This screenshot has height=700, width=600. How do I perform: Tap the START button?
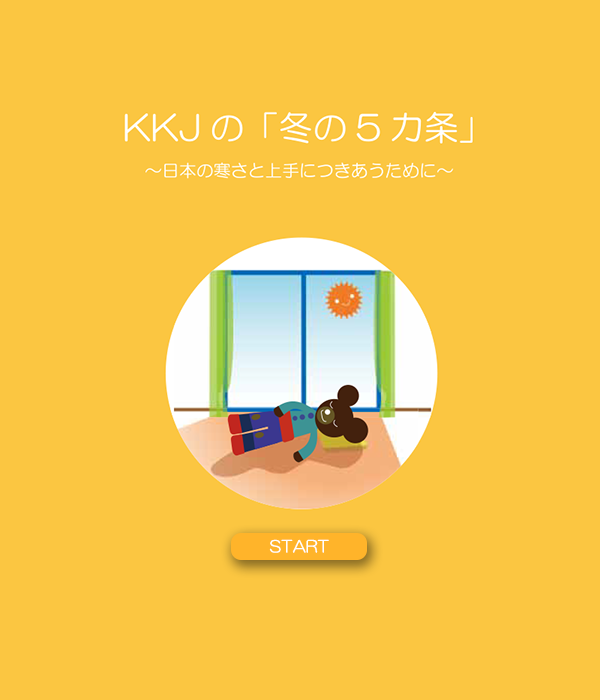click(299, 547)
